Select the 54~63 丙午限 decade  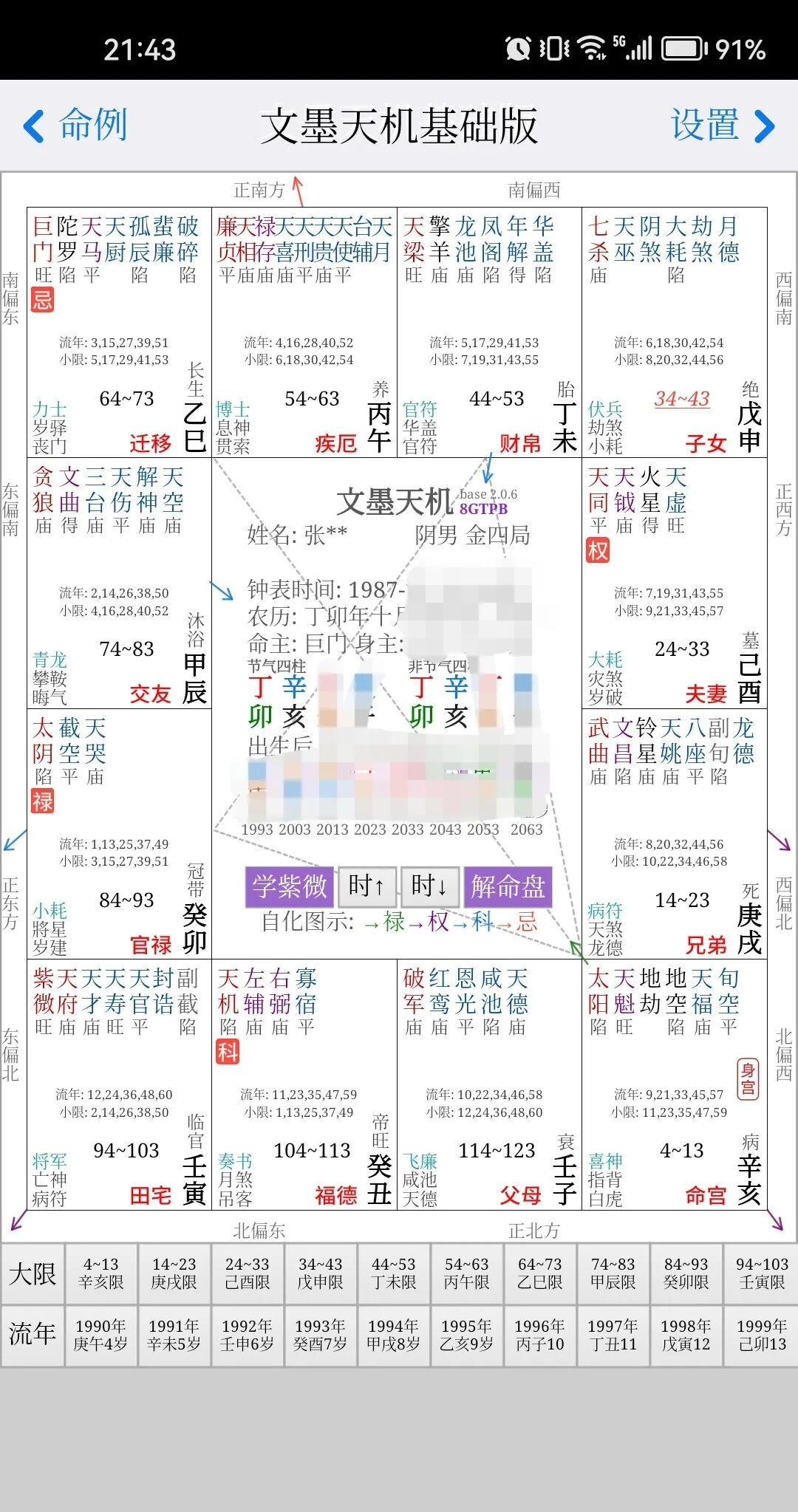tap(466, 1273)
